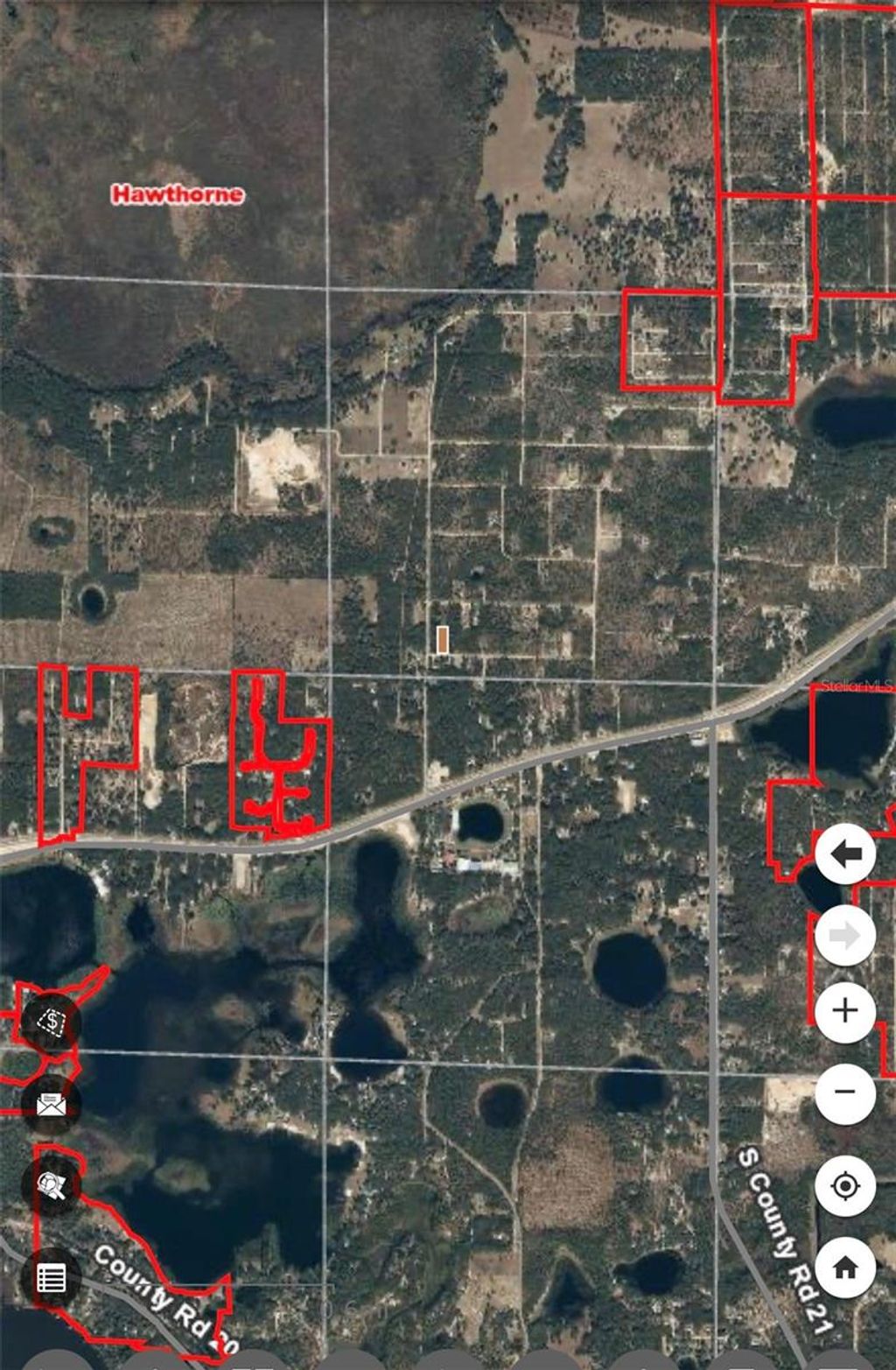Center map on my current location
The image size is (896, 1370).
point(845,1186)
